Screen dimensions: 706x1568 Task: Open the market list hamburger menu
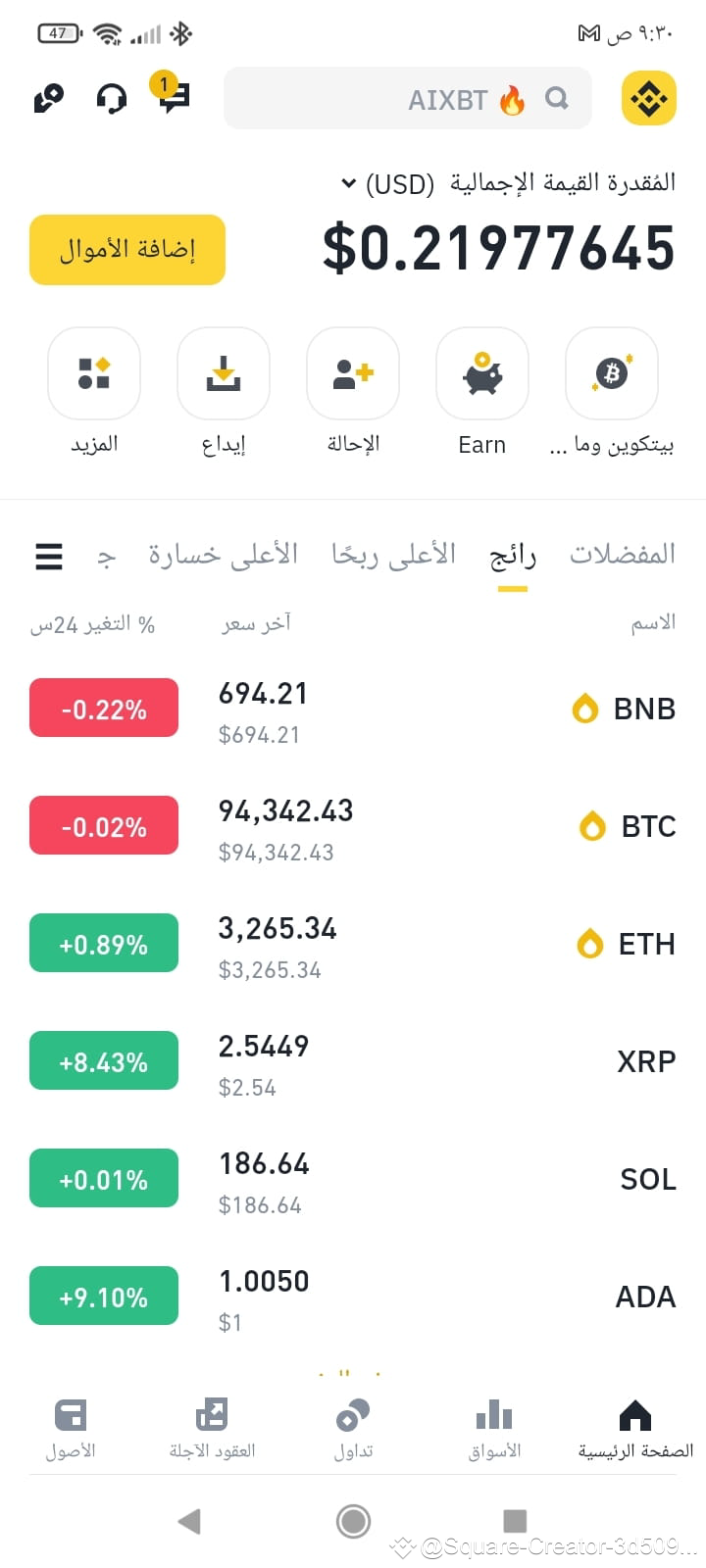point(49,556)
